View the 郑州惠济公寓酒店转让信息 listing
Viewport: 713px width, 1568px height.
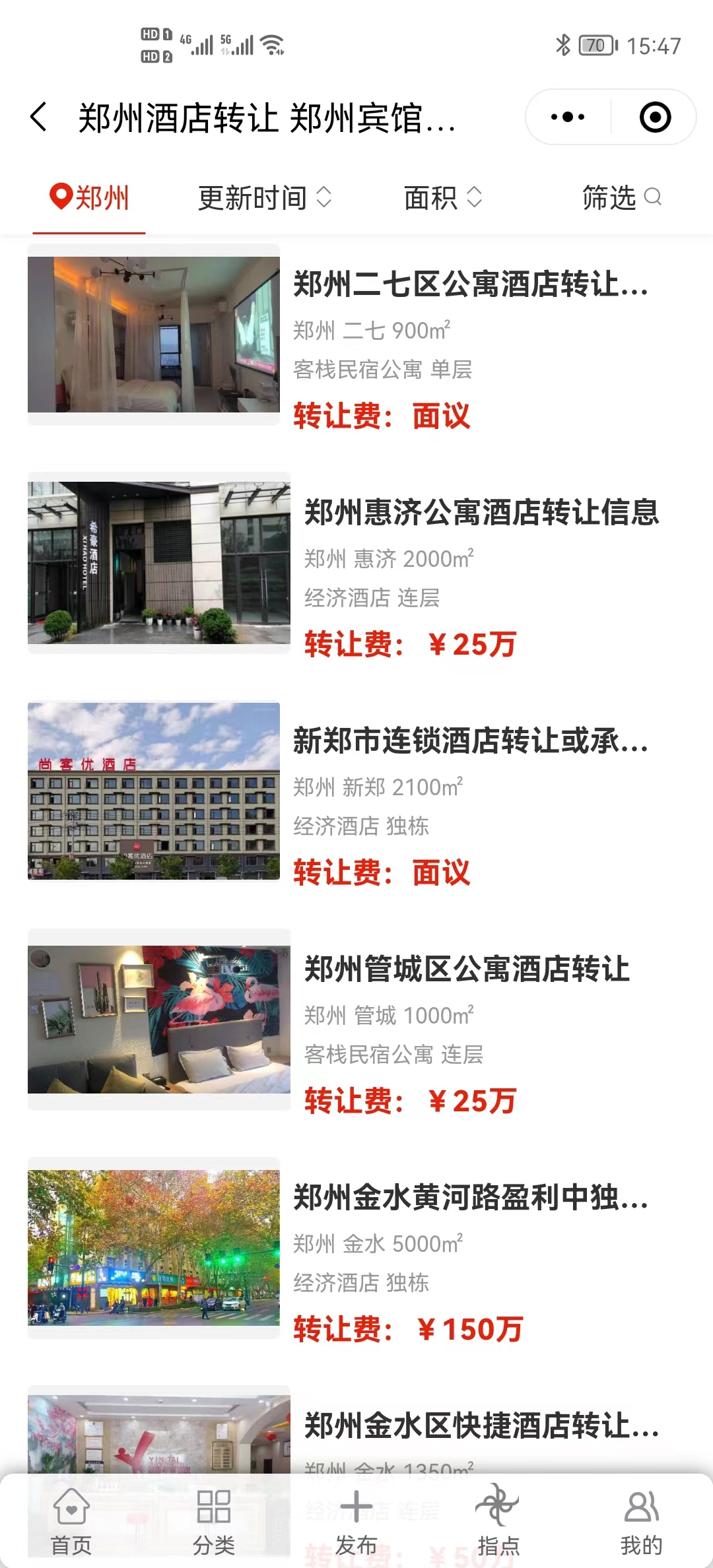[x=481, y=513]
